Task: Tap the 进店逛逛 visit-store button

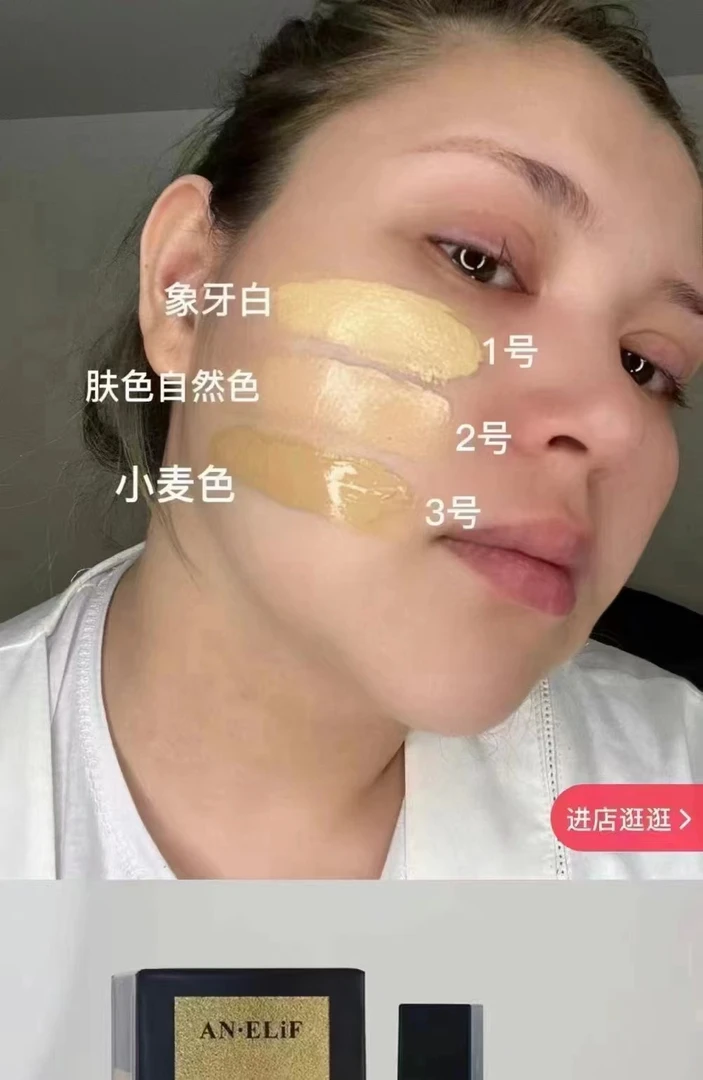Action: 627,818
